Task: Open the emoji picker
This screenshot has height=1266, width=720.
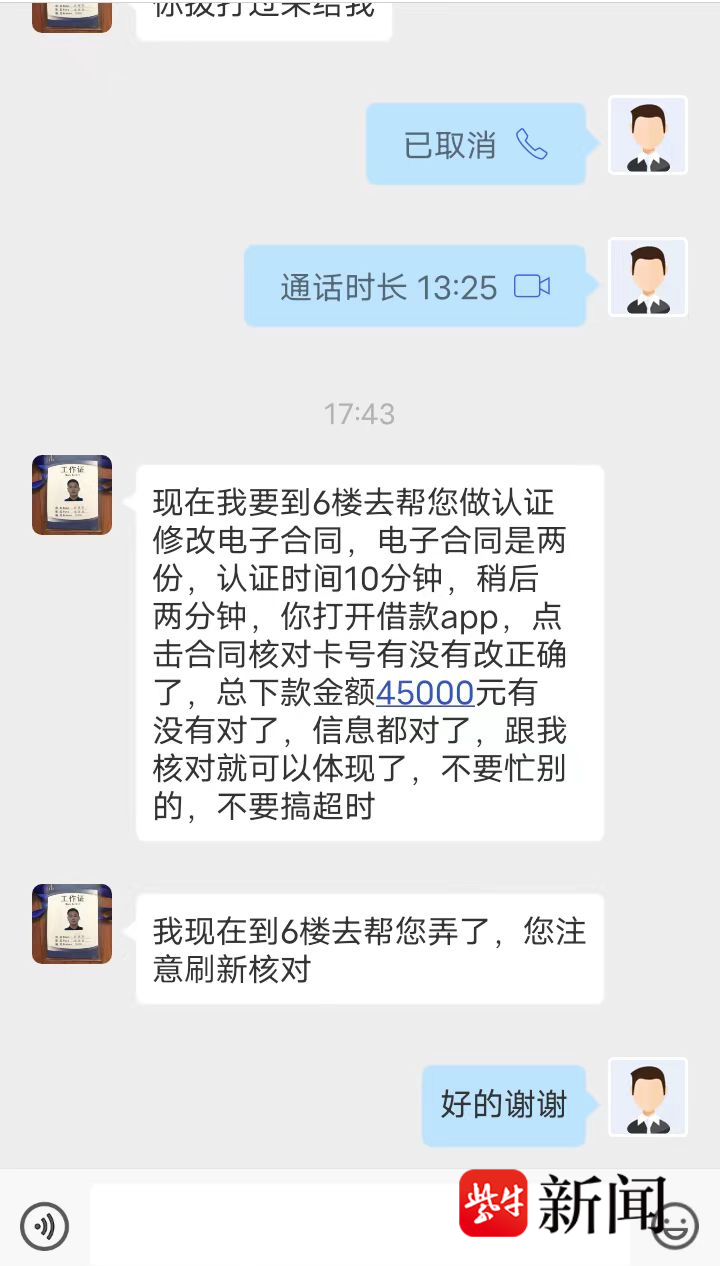Action: [676, 1226]
